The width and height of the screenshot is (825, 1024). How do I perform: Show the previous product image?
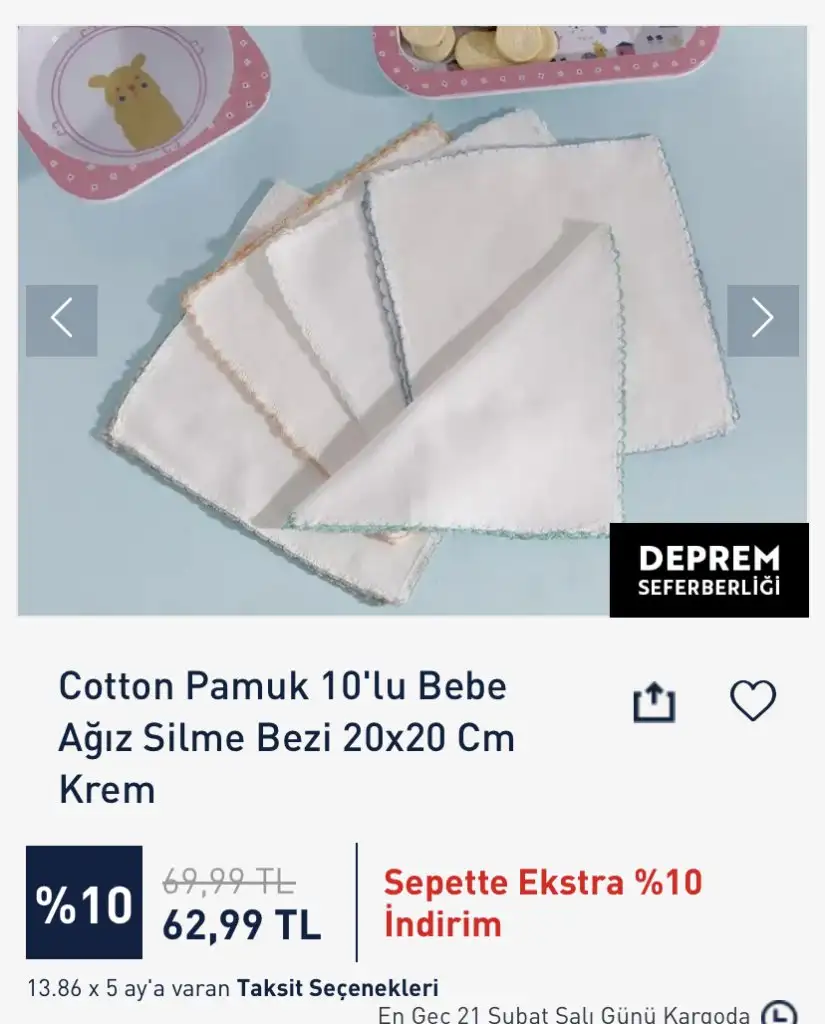62,320
